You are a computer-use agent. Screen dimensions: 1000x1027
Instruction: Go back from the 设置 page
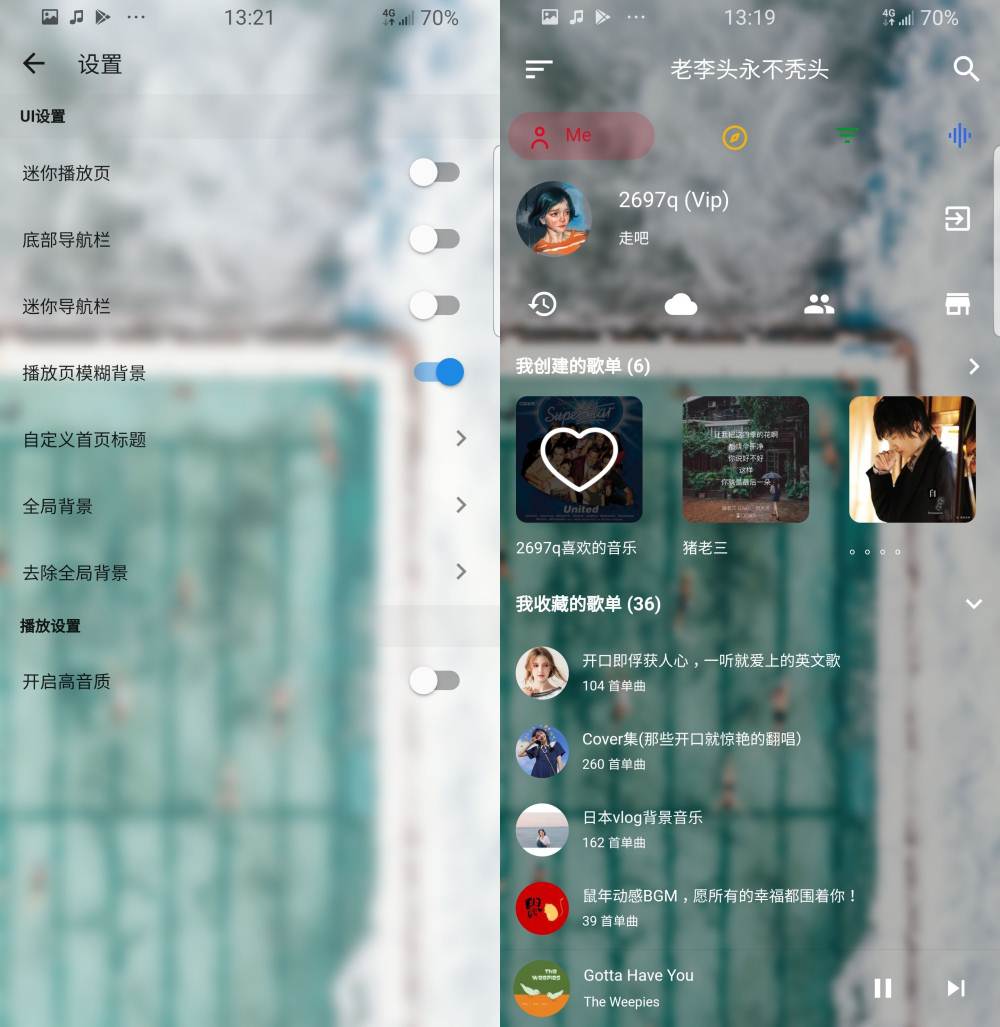click(34, 64)
